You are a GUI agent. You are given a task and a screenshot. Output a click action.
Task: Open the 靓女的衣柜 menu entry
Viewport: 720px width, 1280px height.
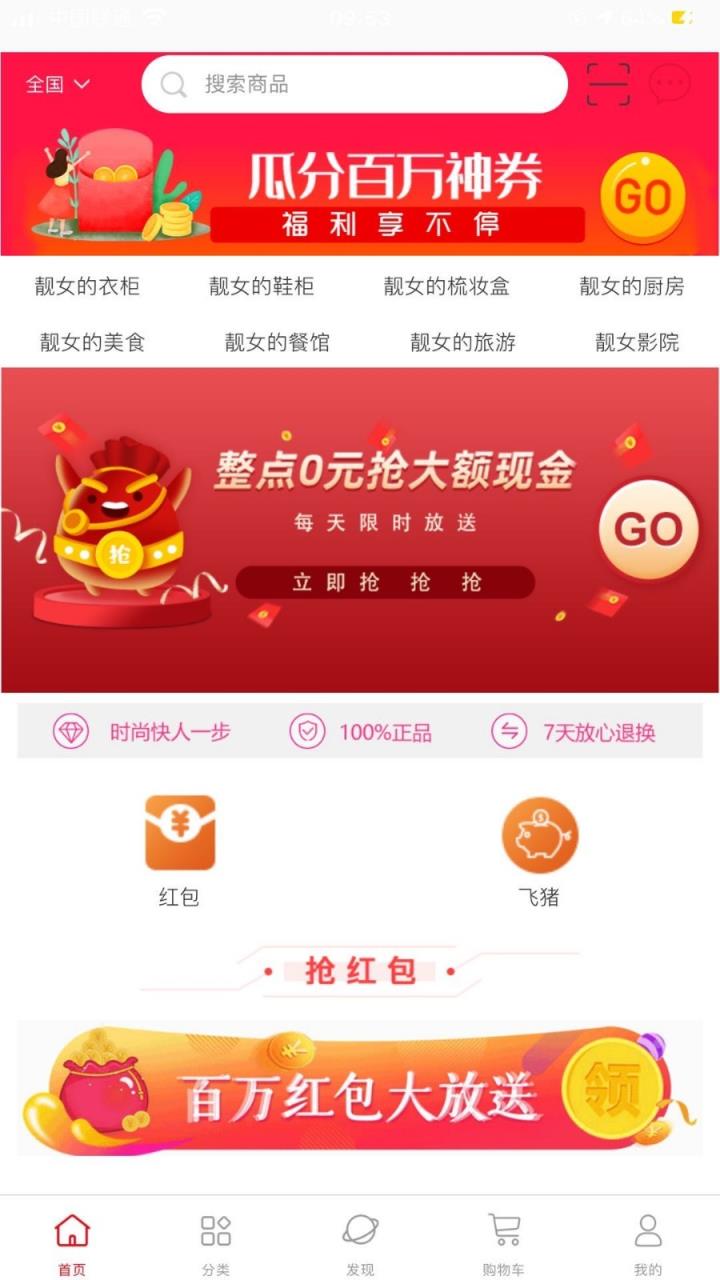coord(85,285)
